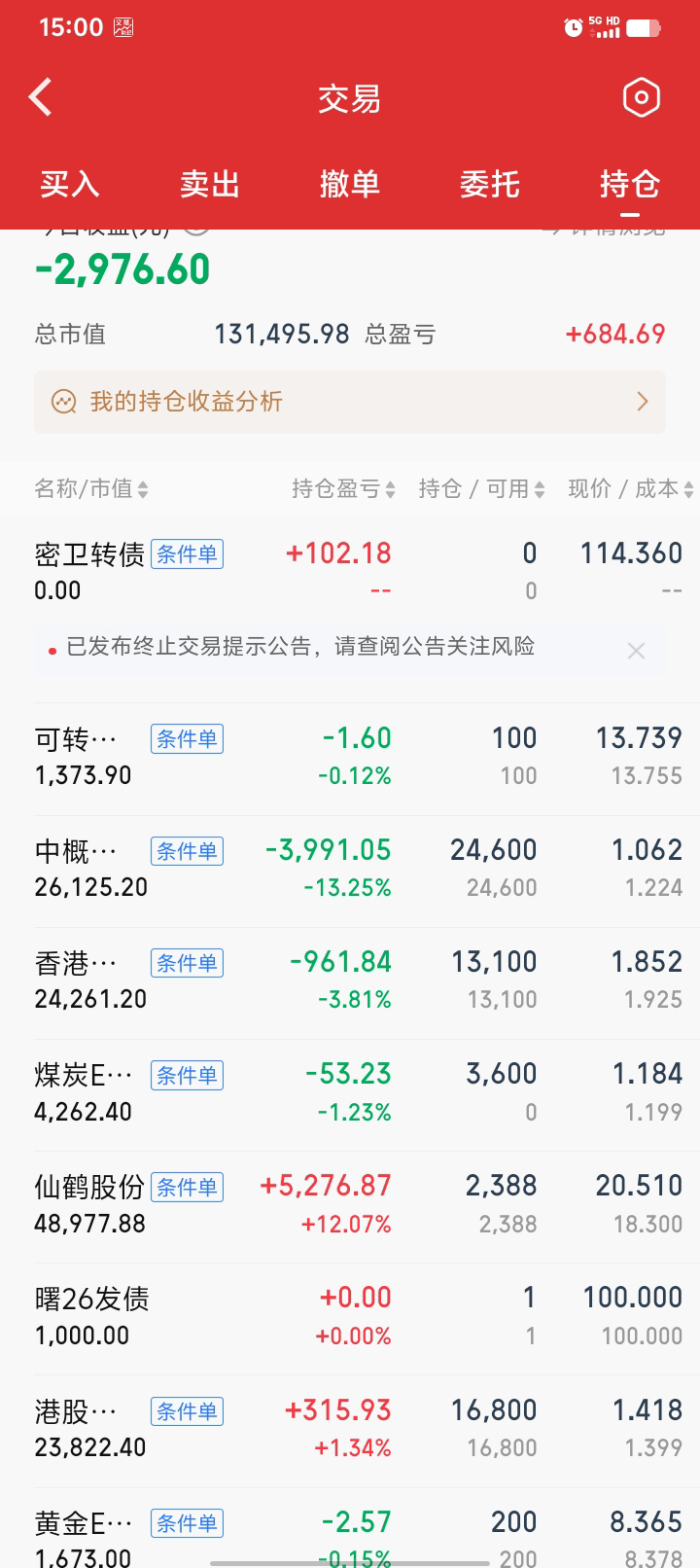This screenshot has width=700, height=1568.
Task: Open the 条件单 tag on 密卫转债
Action: pyautogui.click(x=187, y=554)
